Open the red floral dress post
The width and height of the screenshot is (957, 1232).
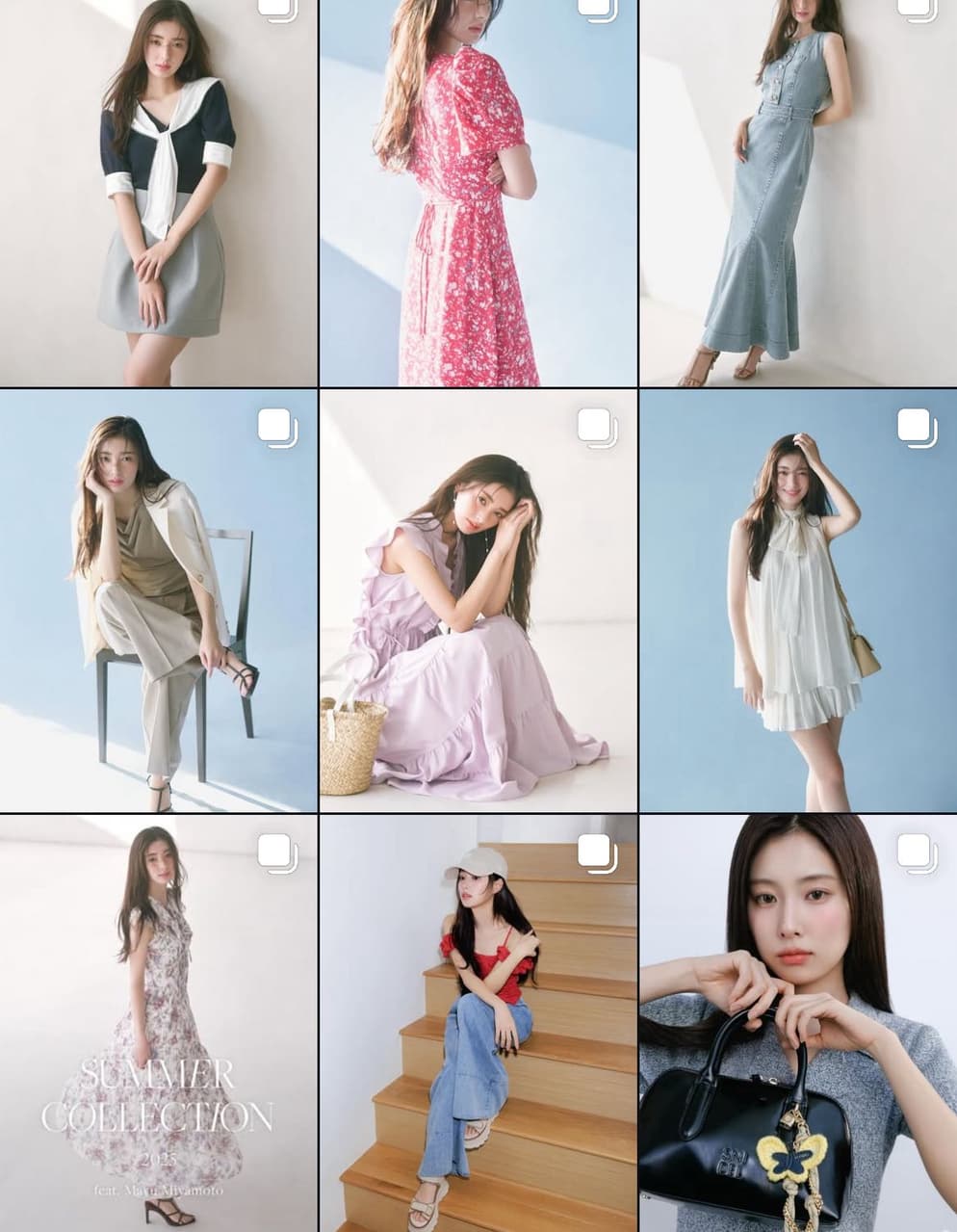(478, 193)
